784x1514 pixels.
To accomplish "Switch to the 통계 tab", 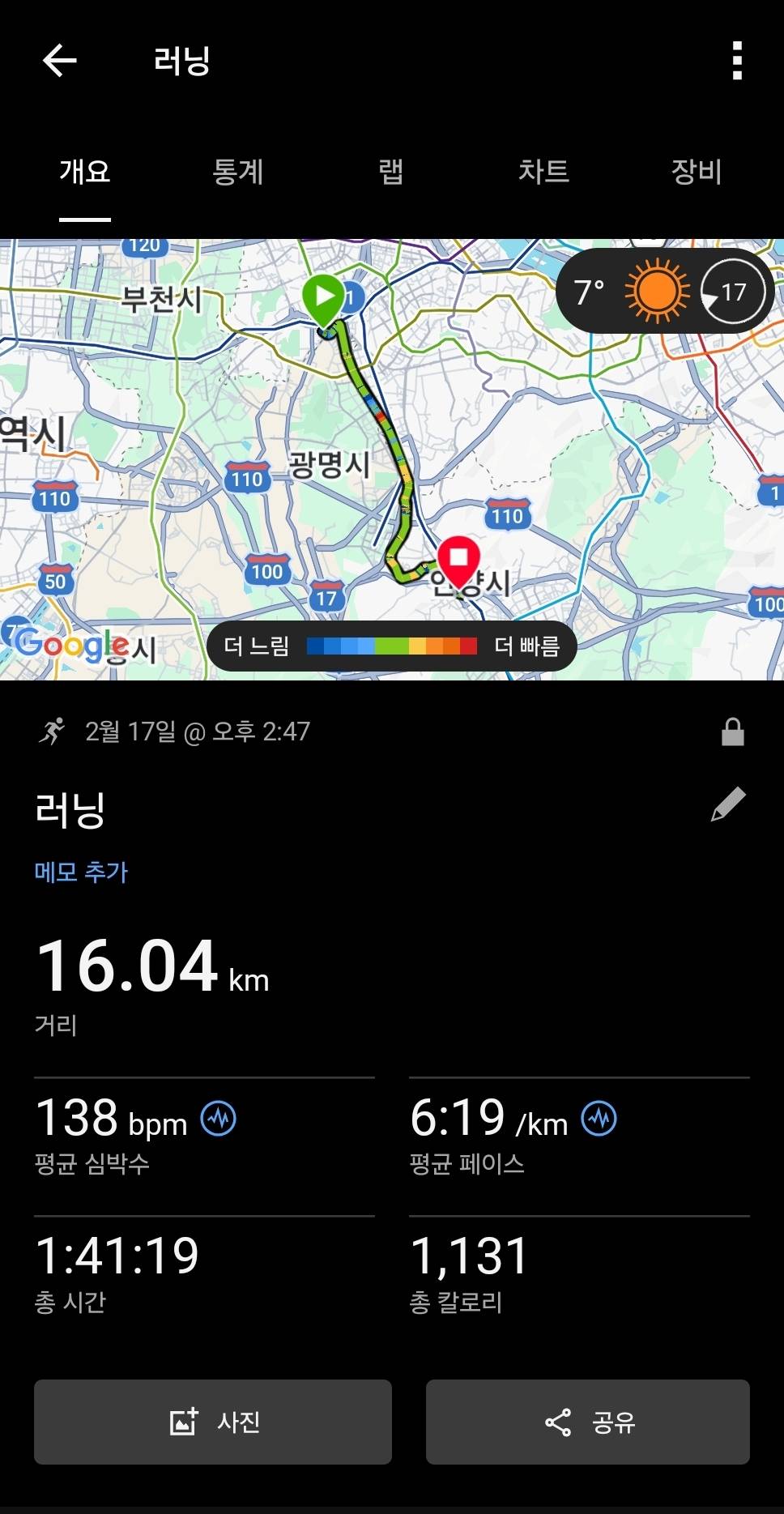I will tap(239, 173).
